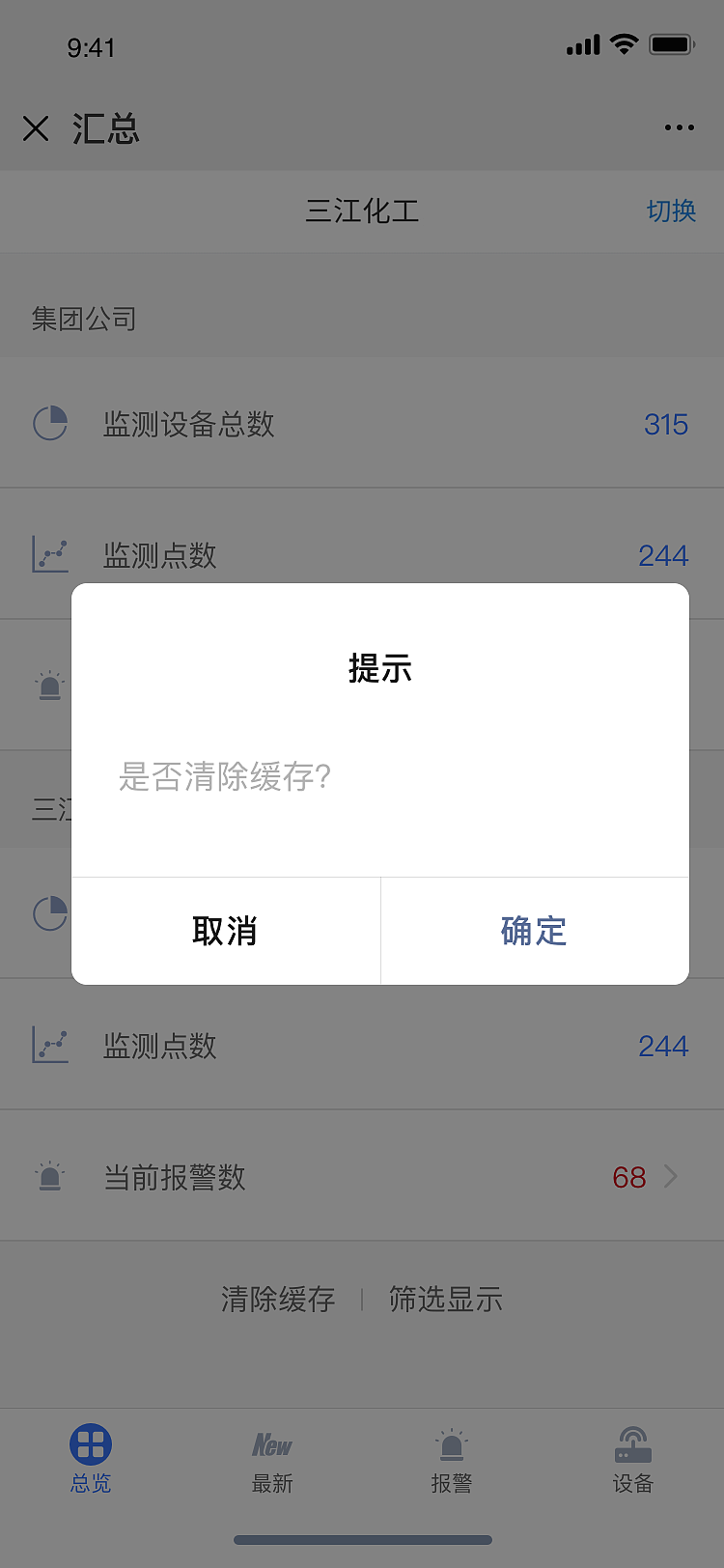This screenshot has width=724, height=1568.
Task: Cancel the dialog by tapping 取消
Action: pyautogui.click(x=227, y=930)
